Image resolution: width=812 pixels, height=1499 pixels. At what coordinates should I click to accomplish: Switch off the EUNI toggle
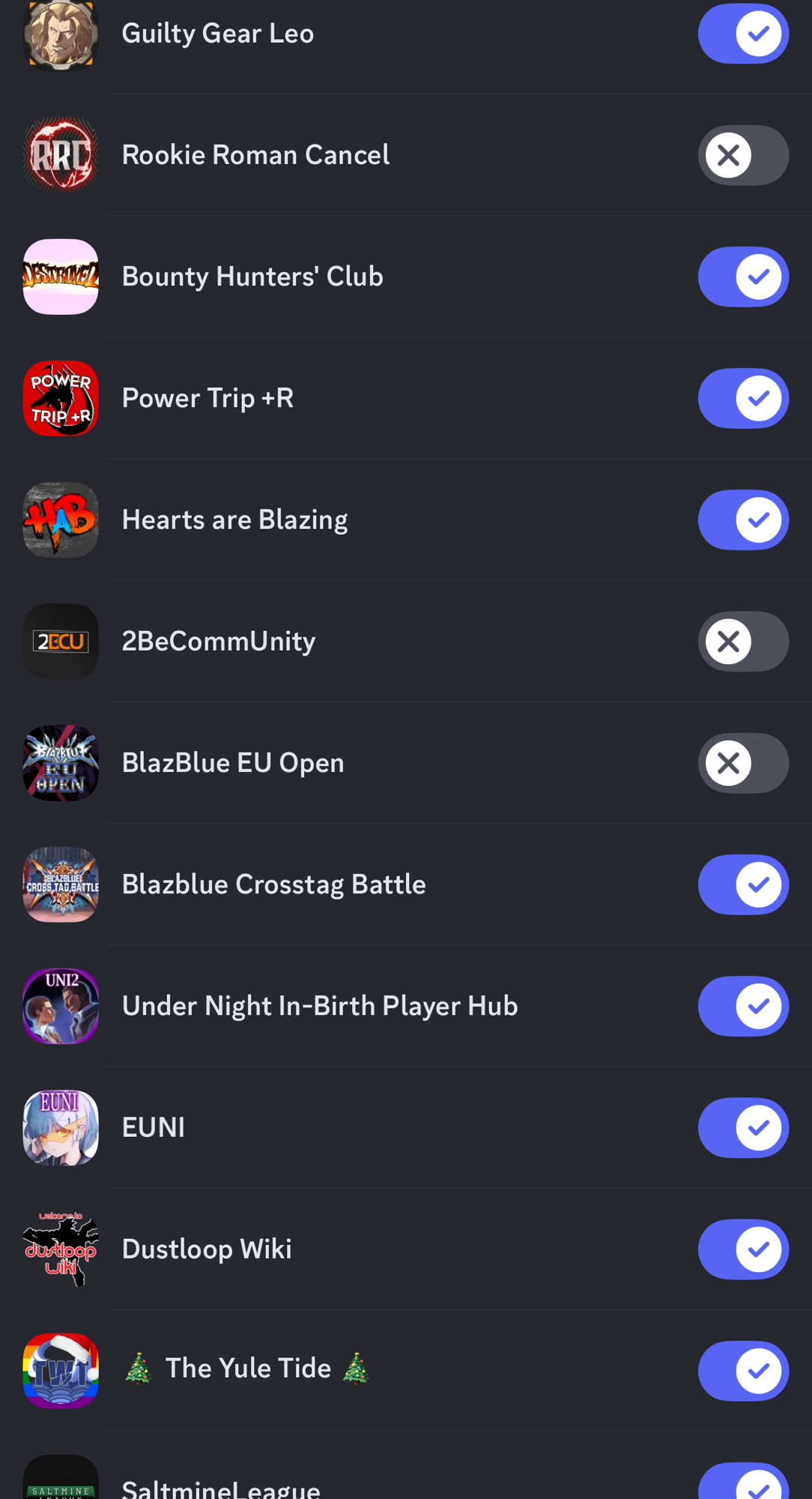(x=742, y=1127)
